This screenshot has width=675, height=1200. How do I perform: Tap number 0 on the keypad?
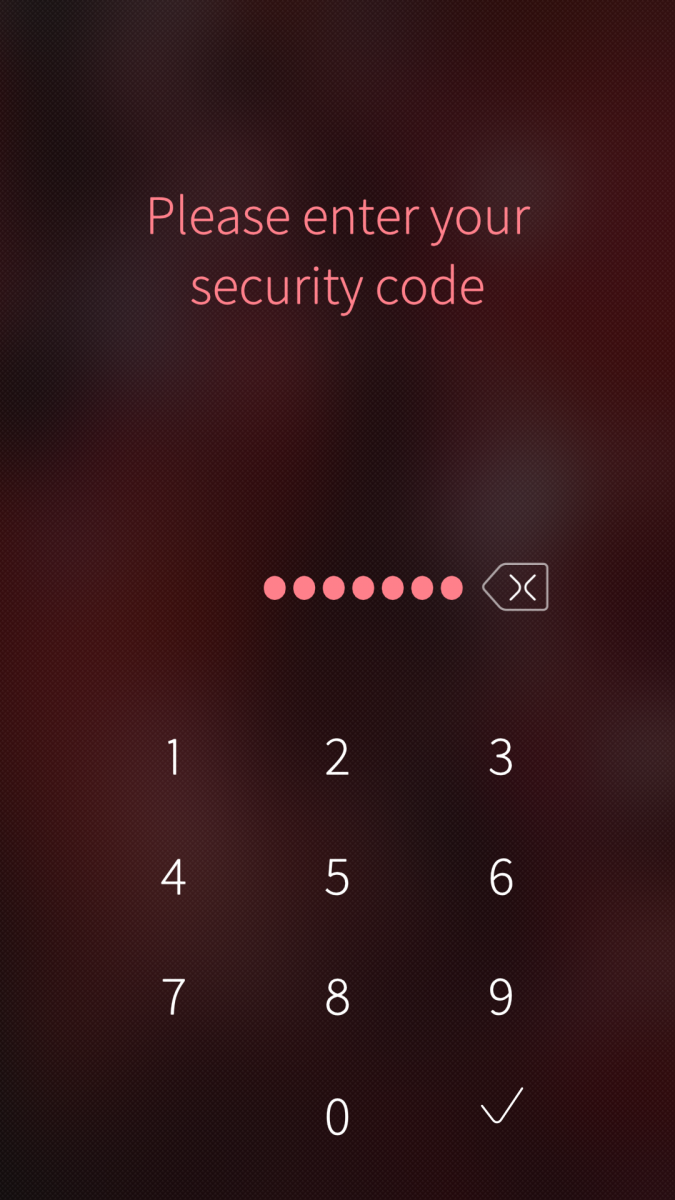pyautogui.click(x=337, y=1117)
